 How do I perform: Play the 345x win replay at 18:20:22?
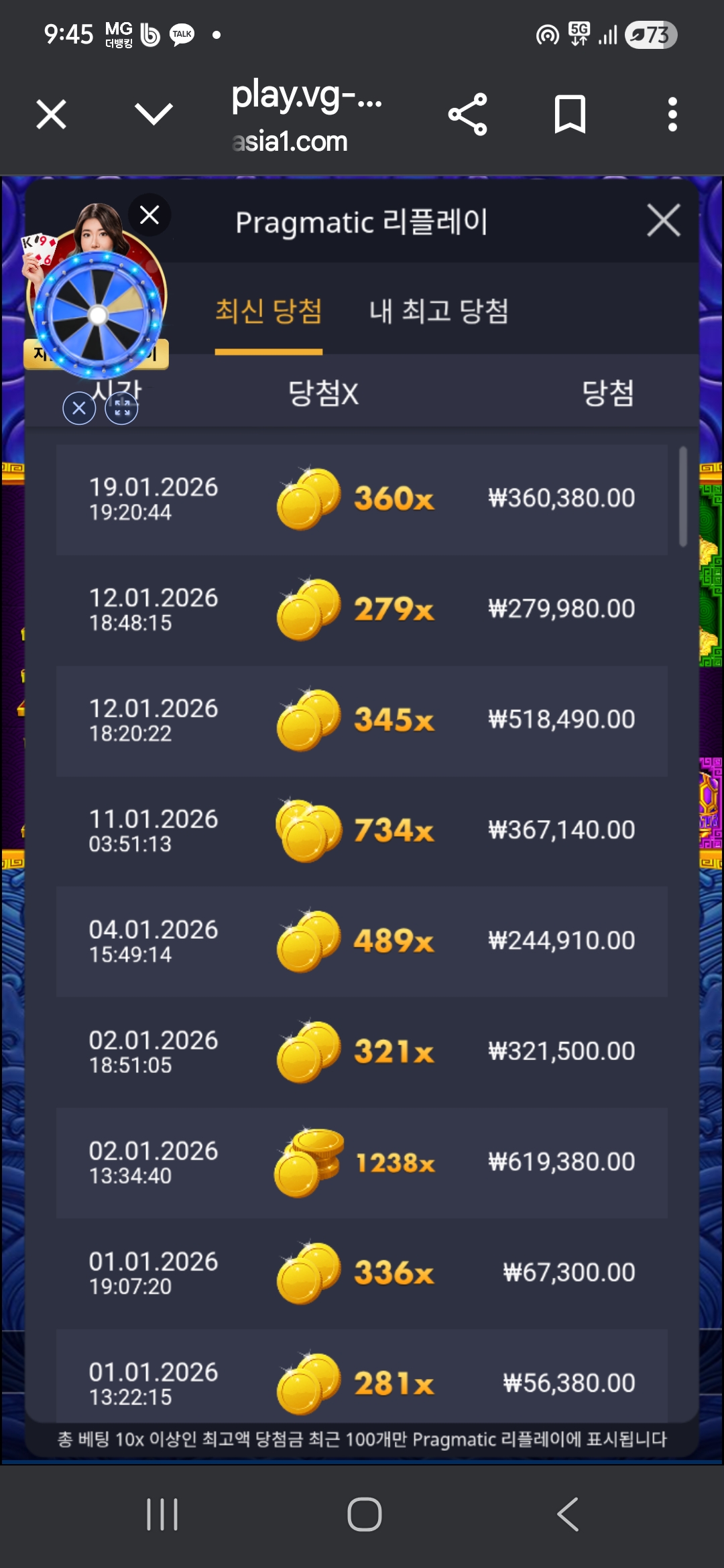pos(361,720)
